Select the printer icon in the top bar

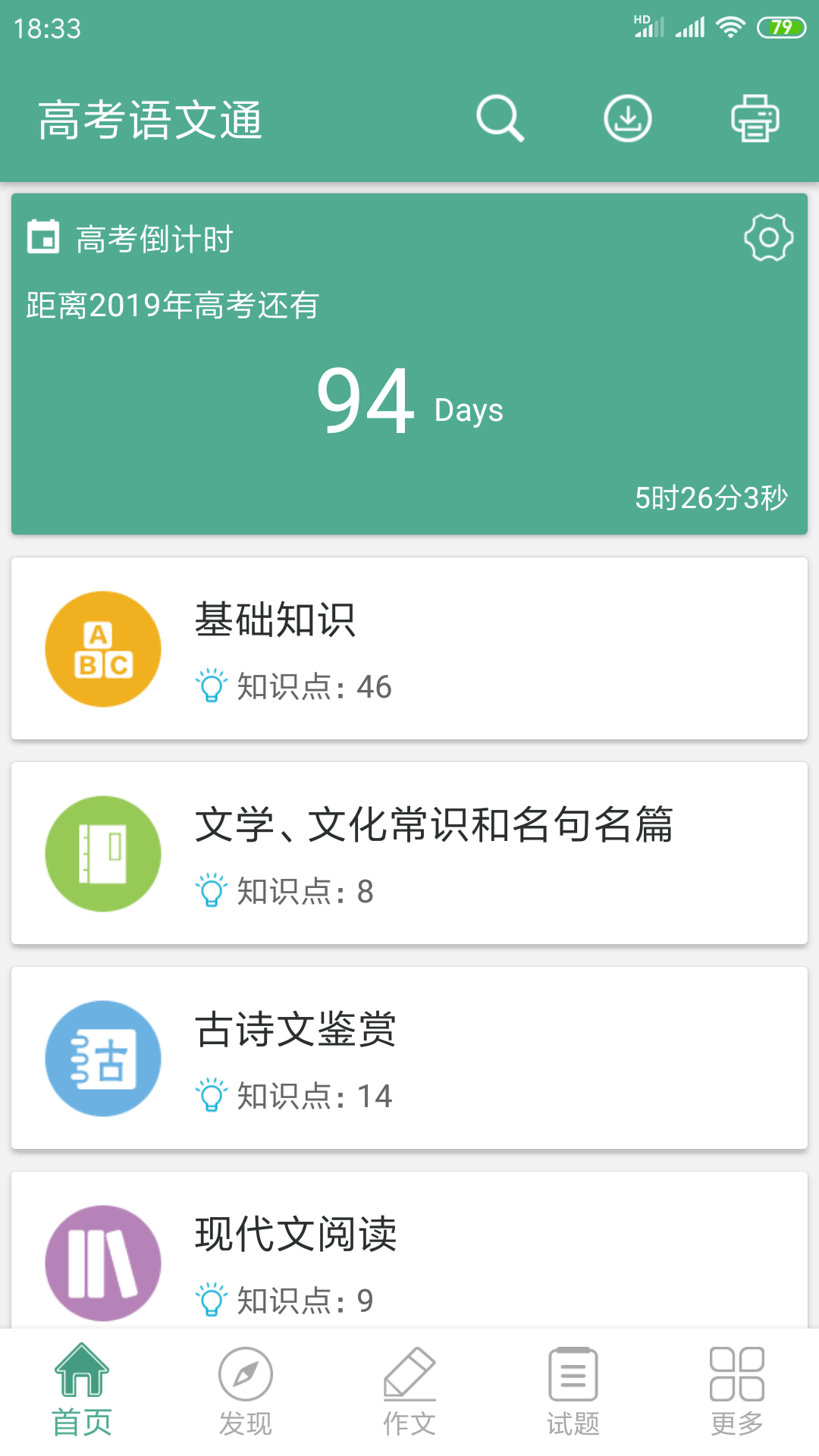755,118
